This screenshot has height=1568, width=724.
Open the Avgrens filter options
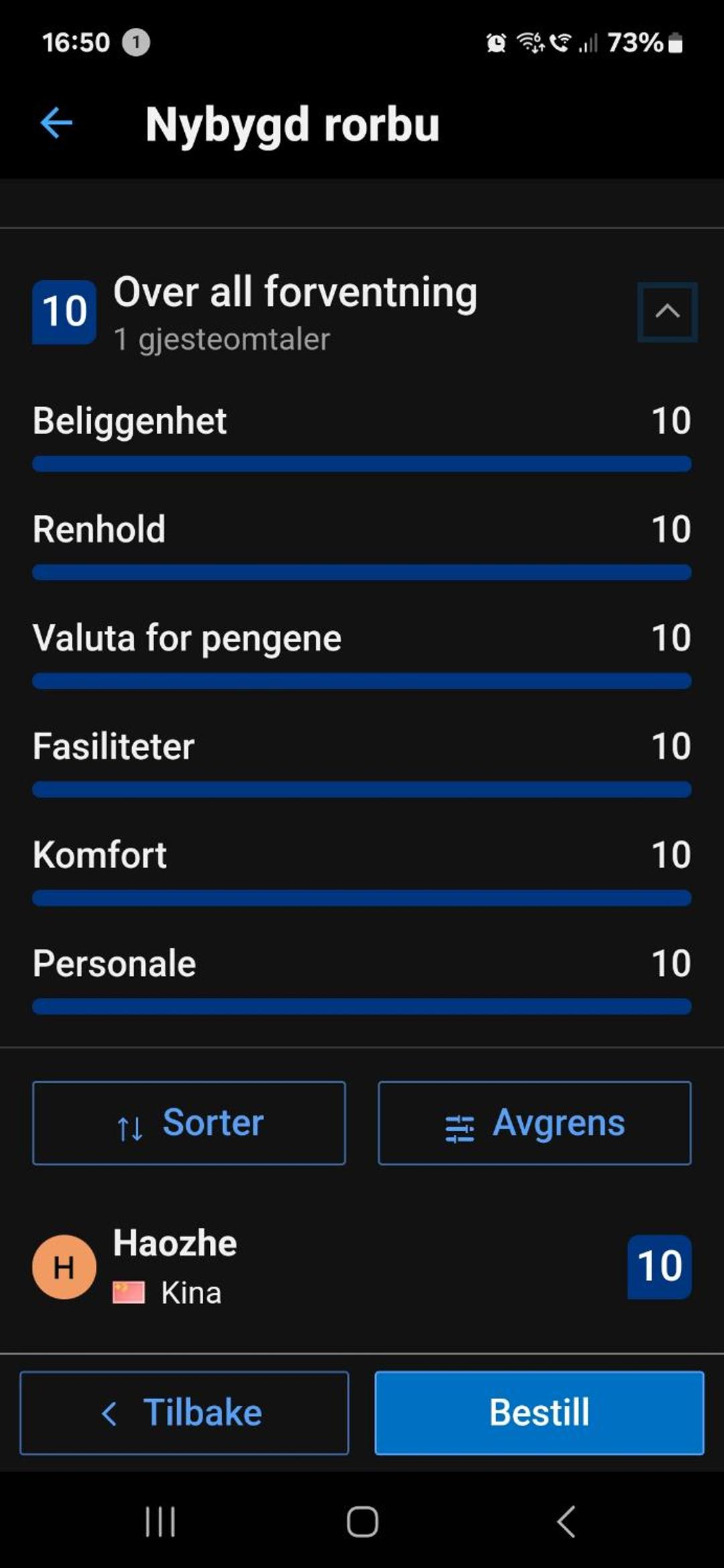tap(534, 1122)
